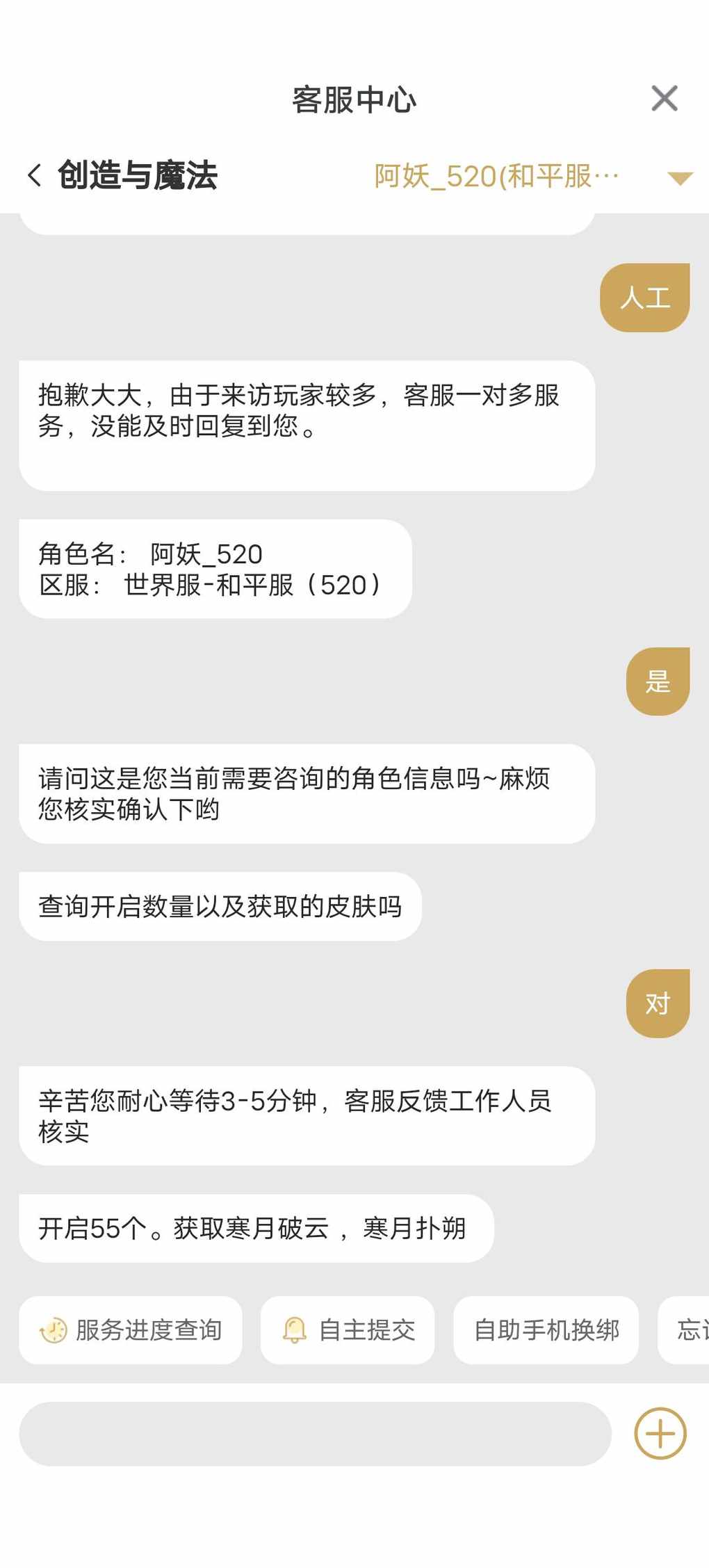Go back from 创造与魔法
709x1568 pixels.
[x=35, y=175]
